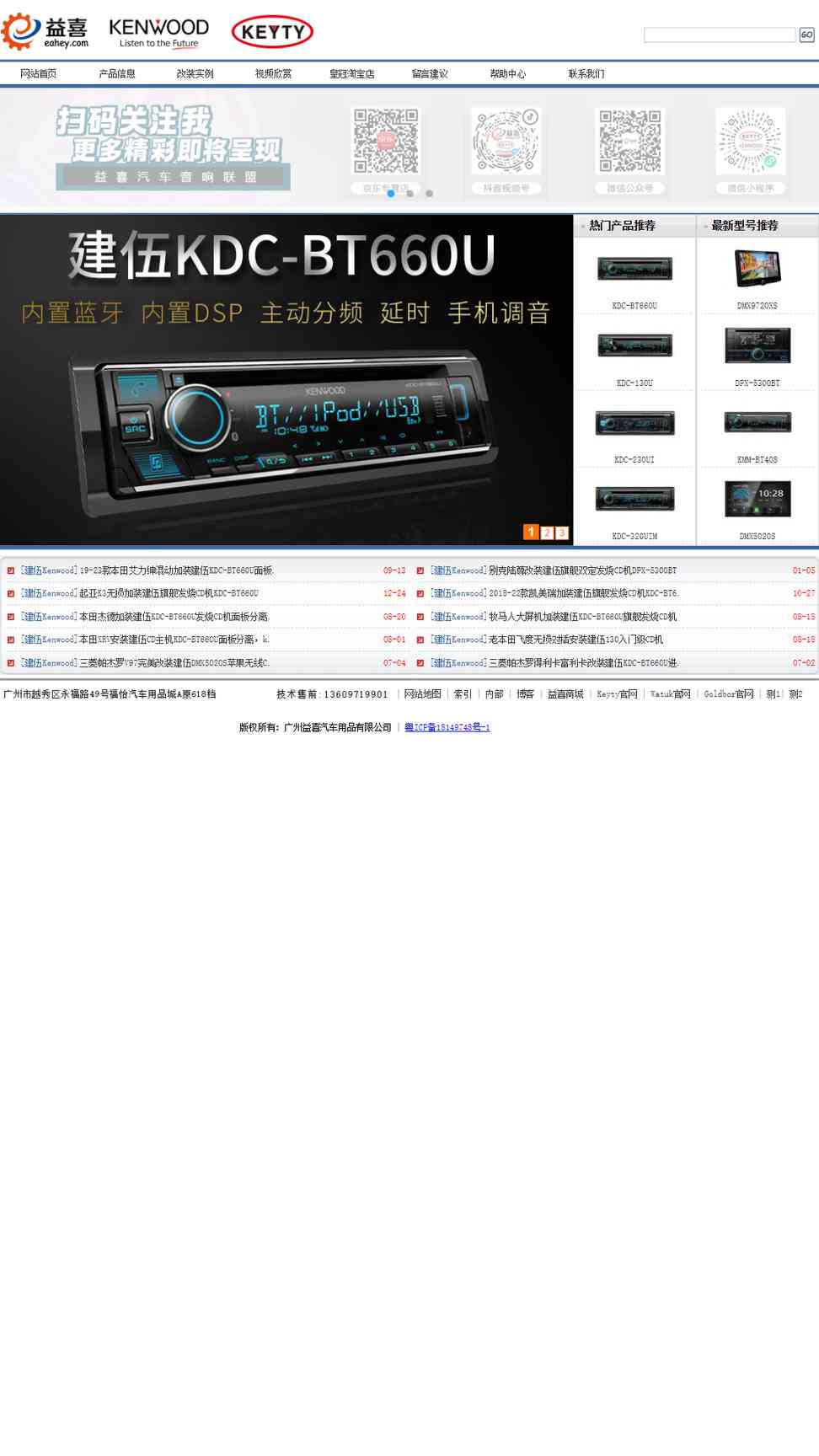Go to 改装实例 section
Screen dimensions: 819x1456
(x=195, y=74)
